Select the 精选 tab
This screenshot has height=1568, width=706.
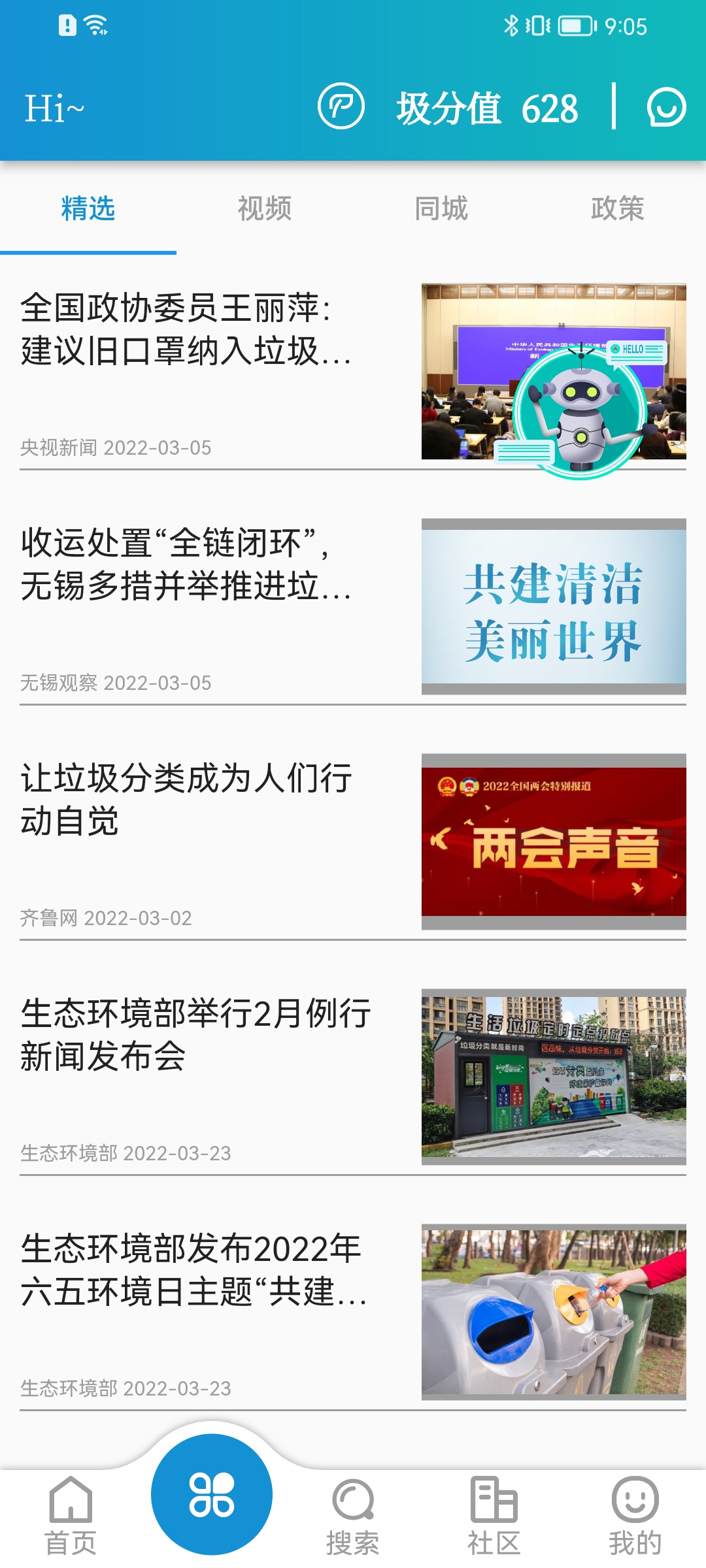coord(88,209)
